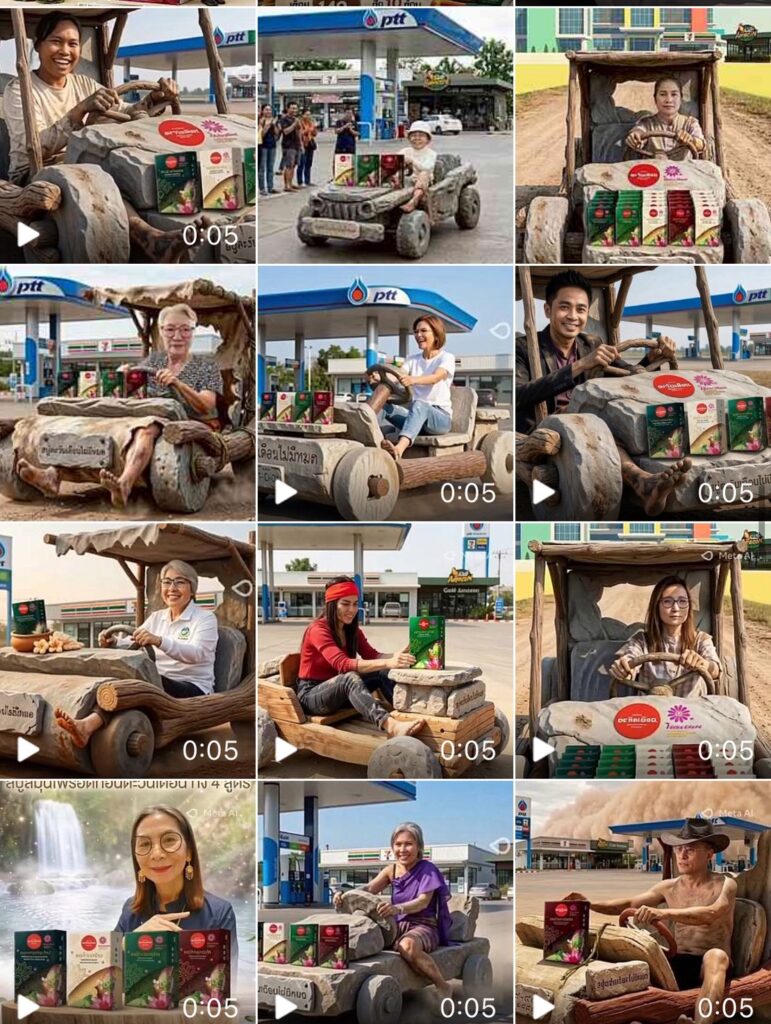Open the video of the long-haired woman with glasses

click(643, 650)
